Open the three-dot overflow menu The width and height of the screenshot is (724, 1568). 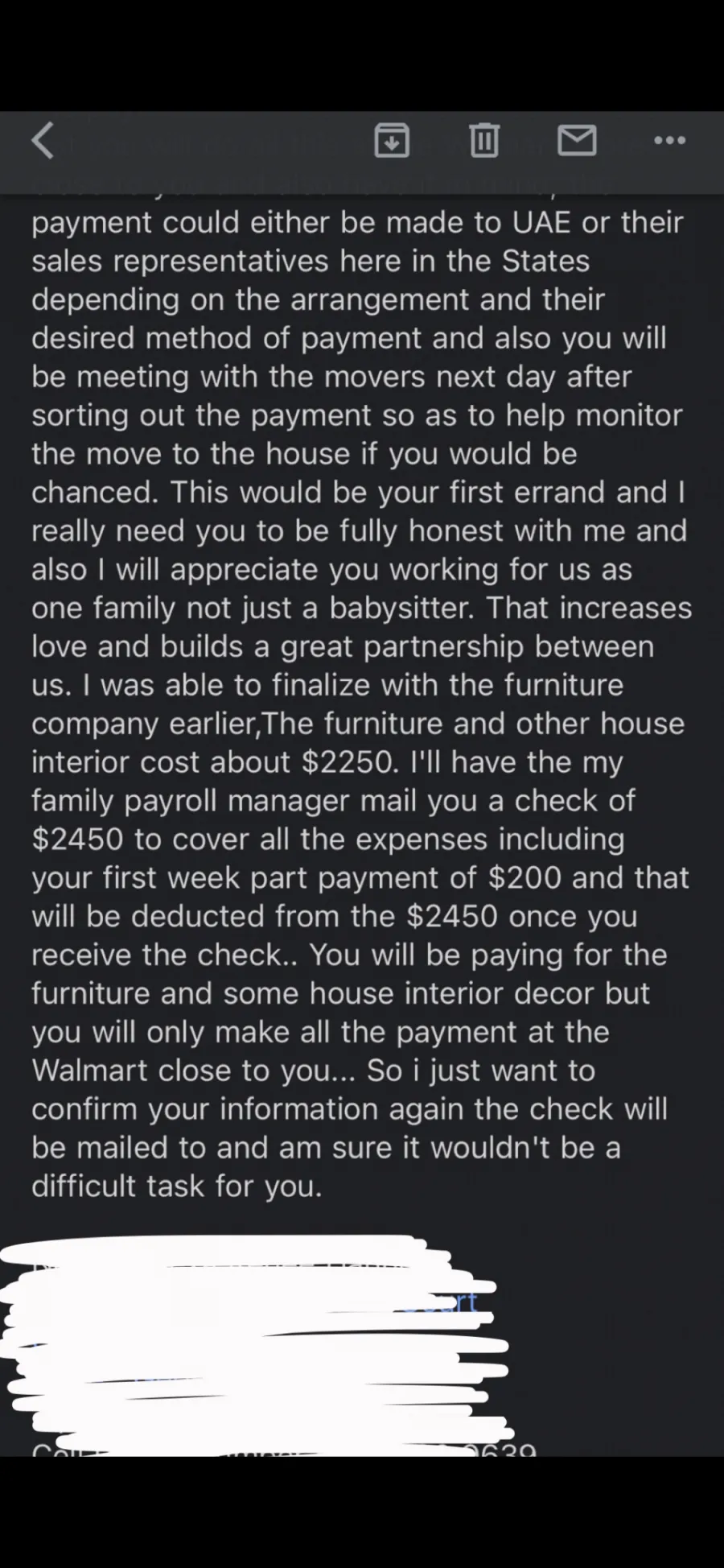670,140
